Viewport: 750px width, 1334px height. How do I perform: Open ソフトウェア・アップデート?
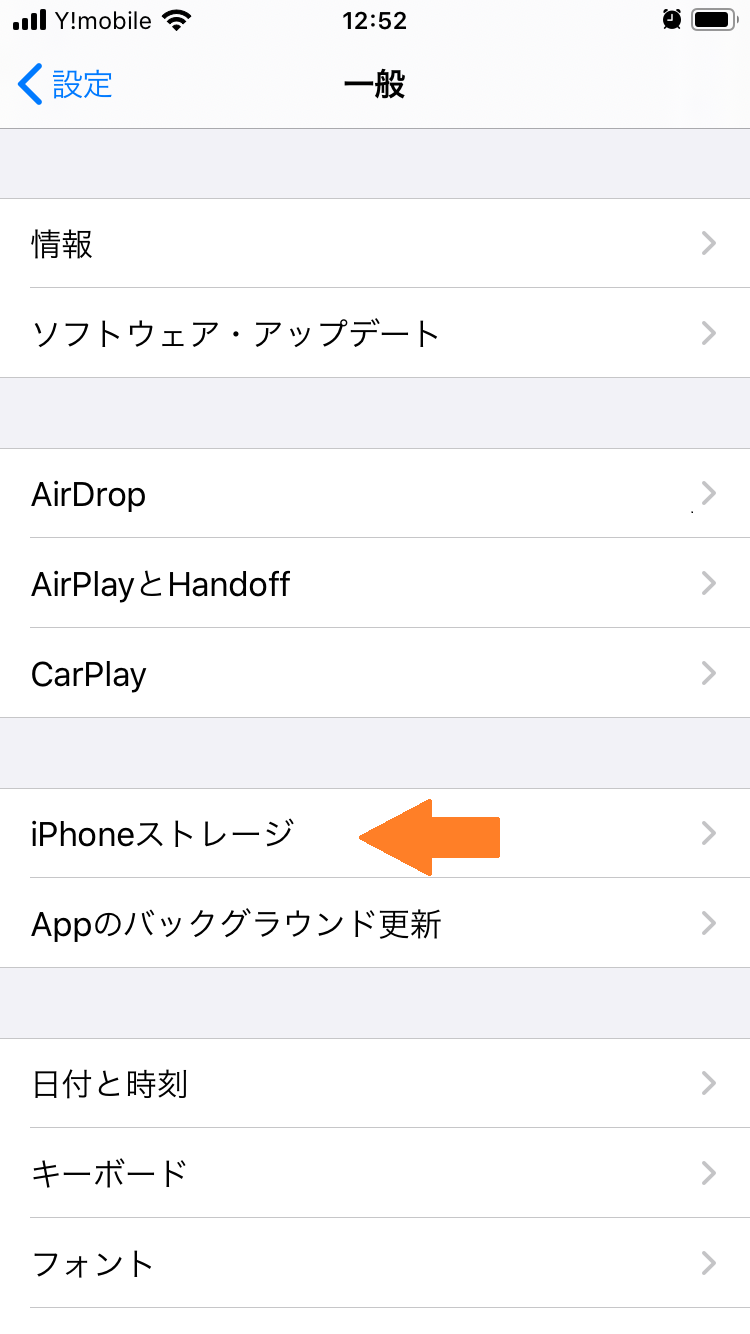[x=375, y=333]
